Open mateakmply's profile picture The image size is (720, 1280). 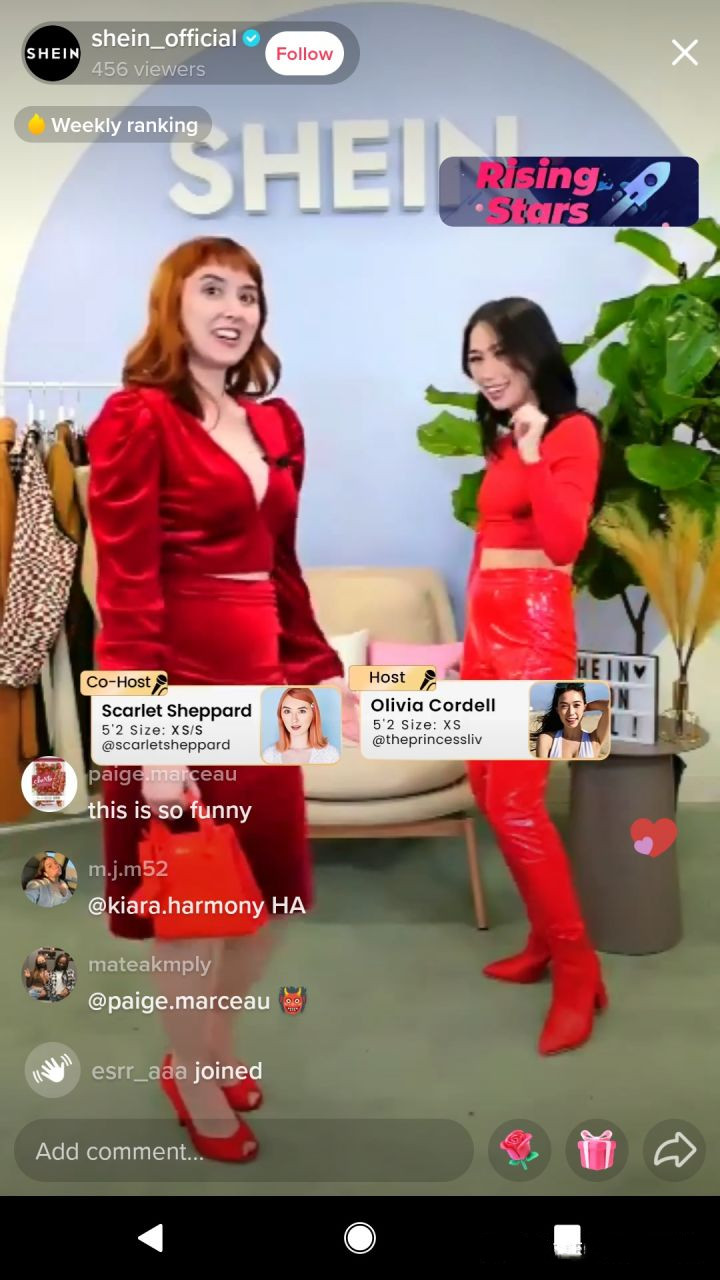pyautogui.click(x=49, y=974)
